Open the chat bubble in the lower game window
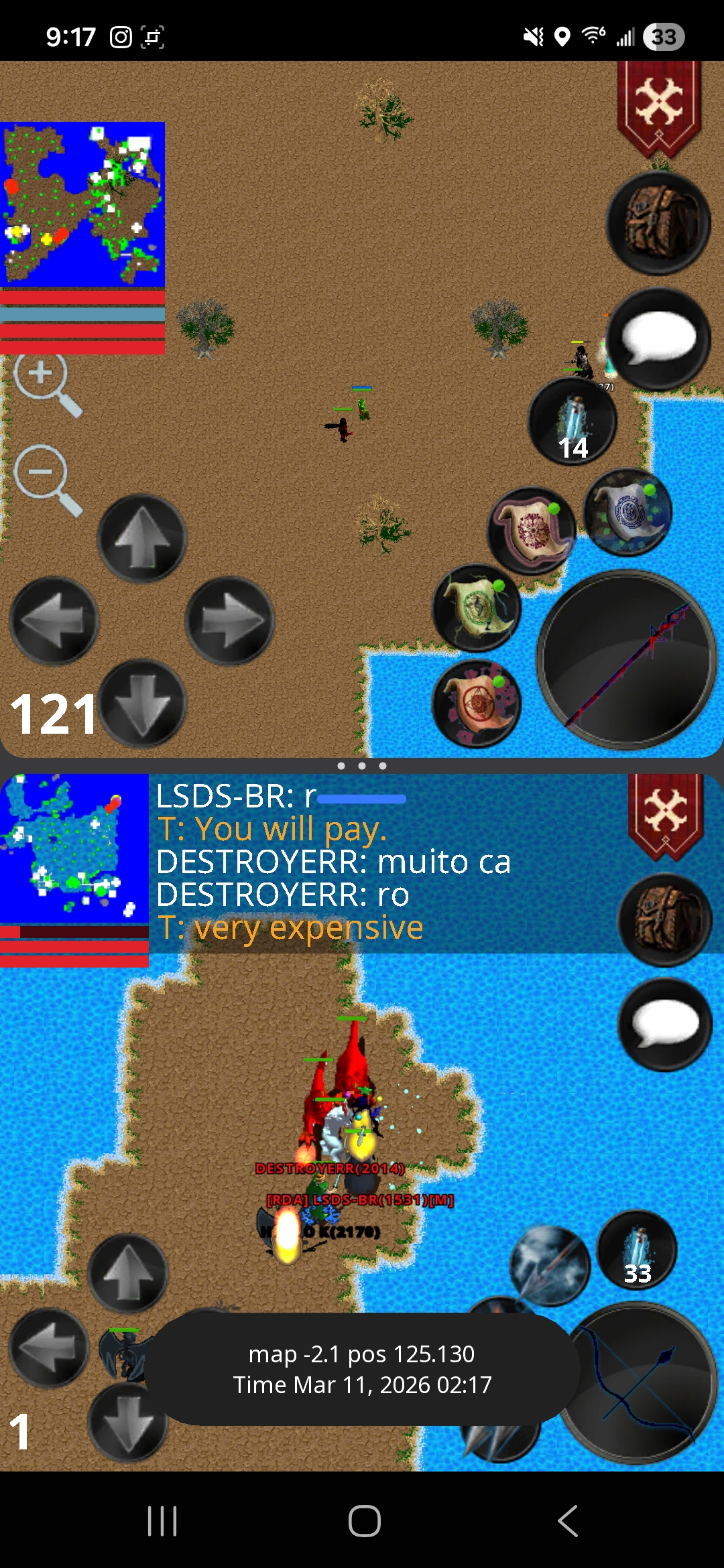This screenshot has width=724, height=1568. [x=664, y=1025]
